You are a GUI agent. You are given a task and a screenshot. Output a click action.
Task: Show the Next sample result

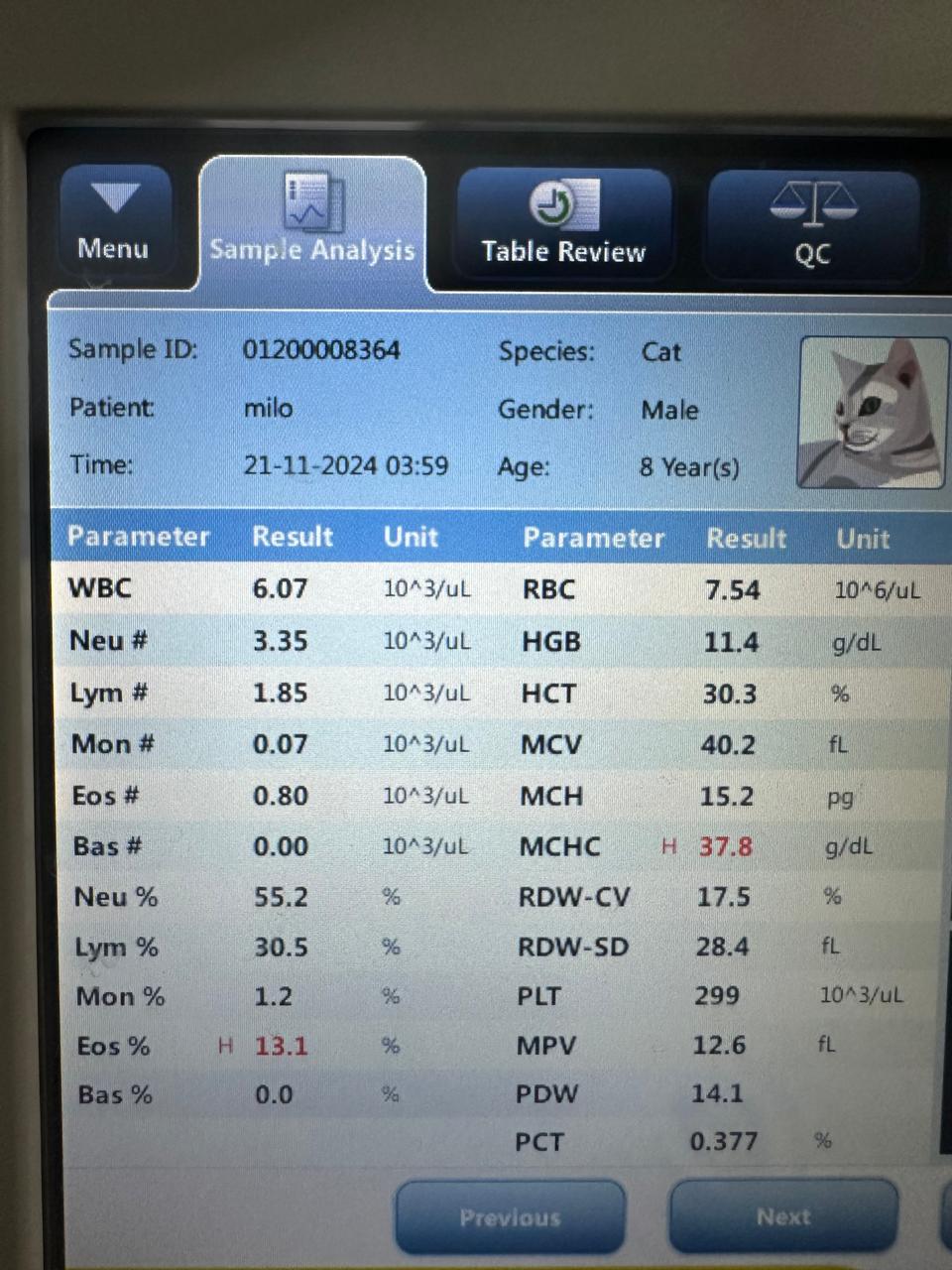click(783, 1216)
